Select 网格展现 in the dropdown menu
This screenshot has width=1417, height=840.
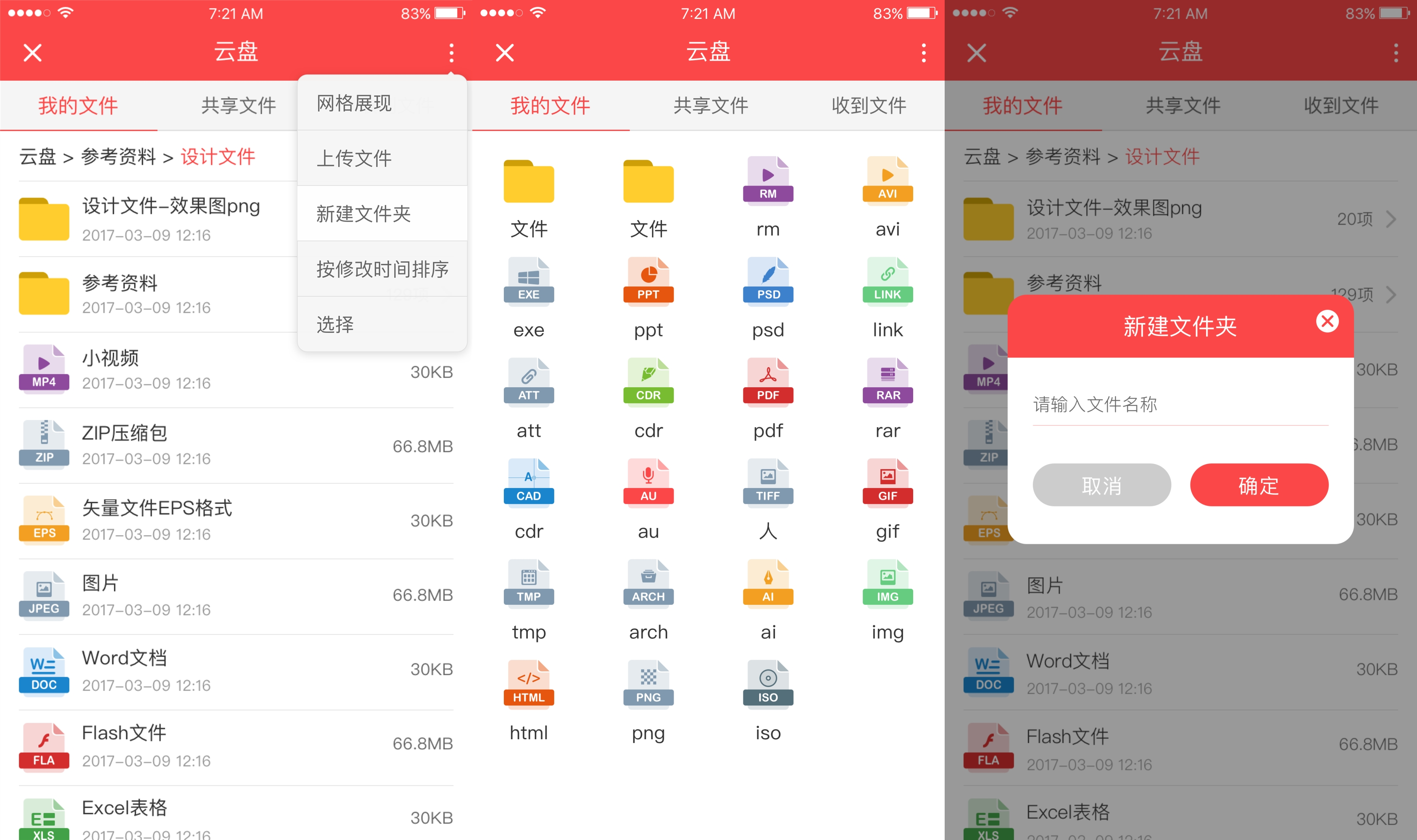click(382, 103)
